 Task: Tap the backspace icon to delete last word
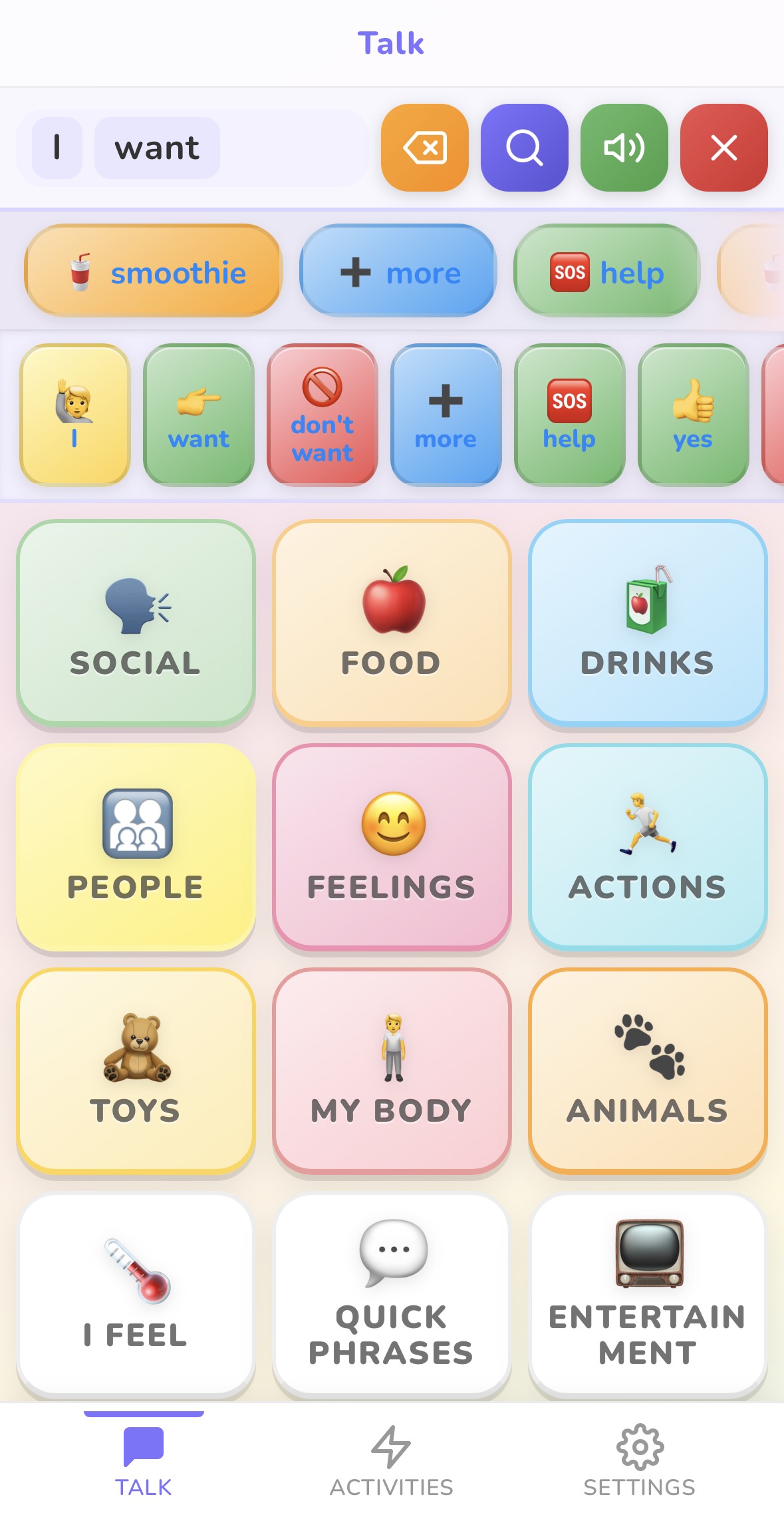(424, 148)
